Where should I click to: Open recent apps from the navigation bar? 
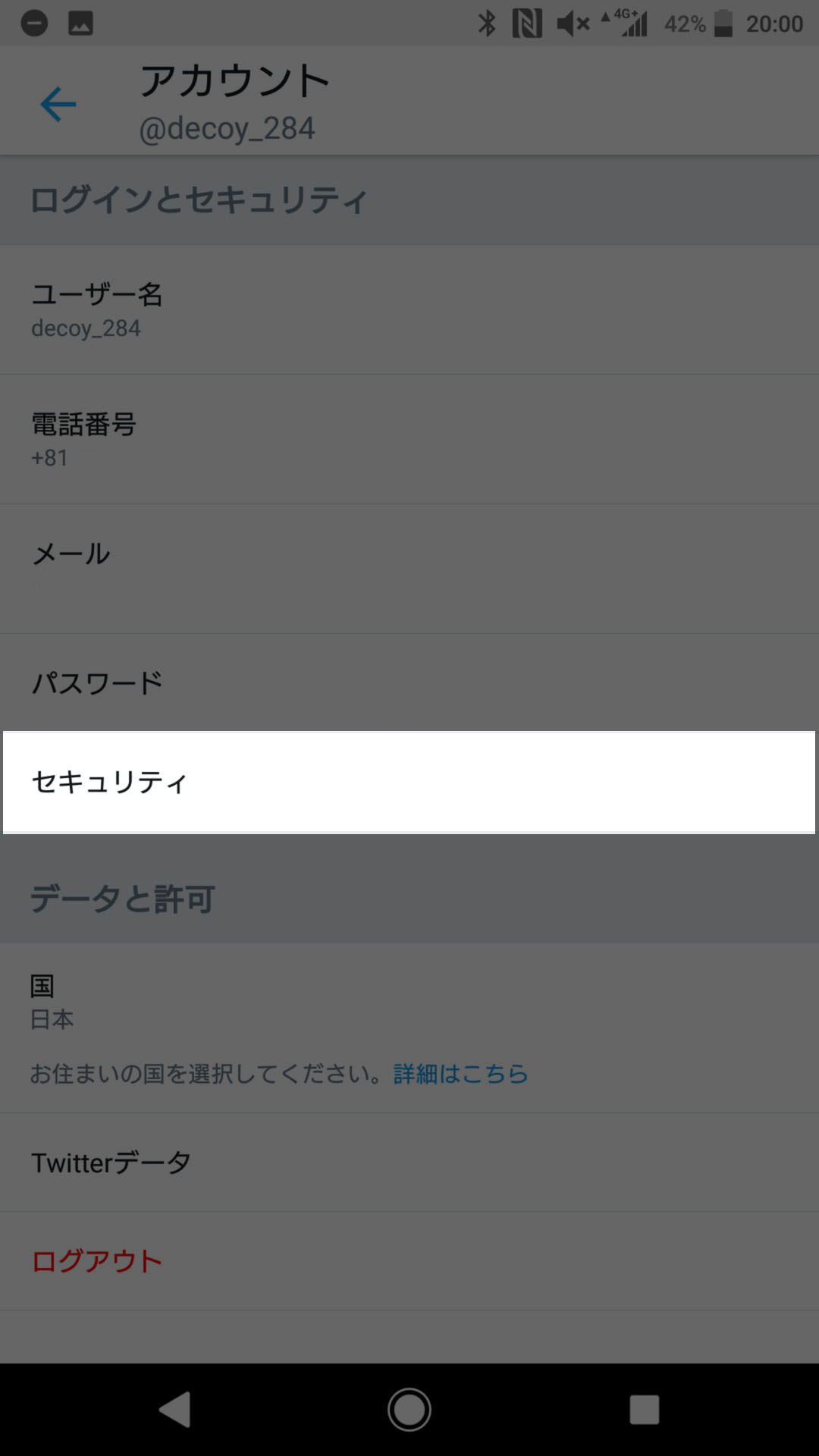(x=645, y=1410)
